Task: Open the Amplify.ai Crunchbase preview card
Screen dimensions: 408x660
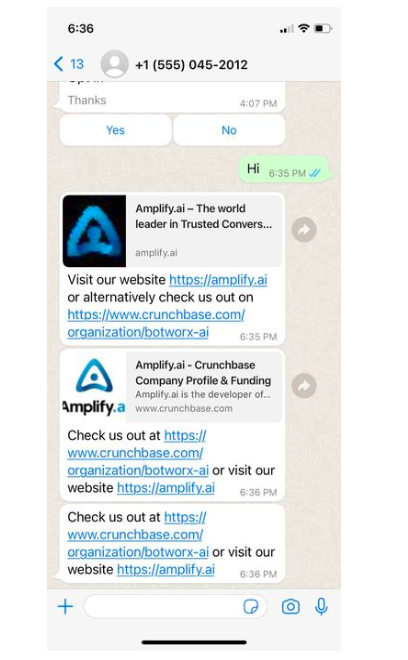Action: pos(172,386)
